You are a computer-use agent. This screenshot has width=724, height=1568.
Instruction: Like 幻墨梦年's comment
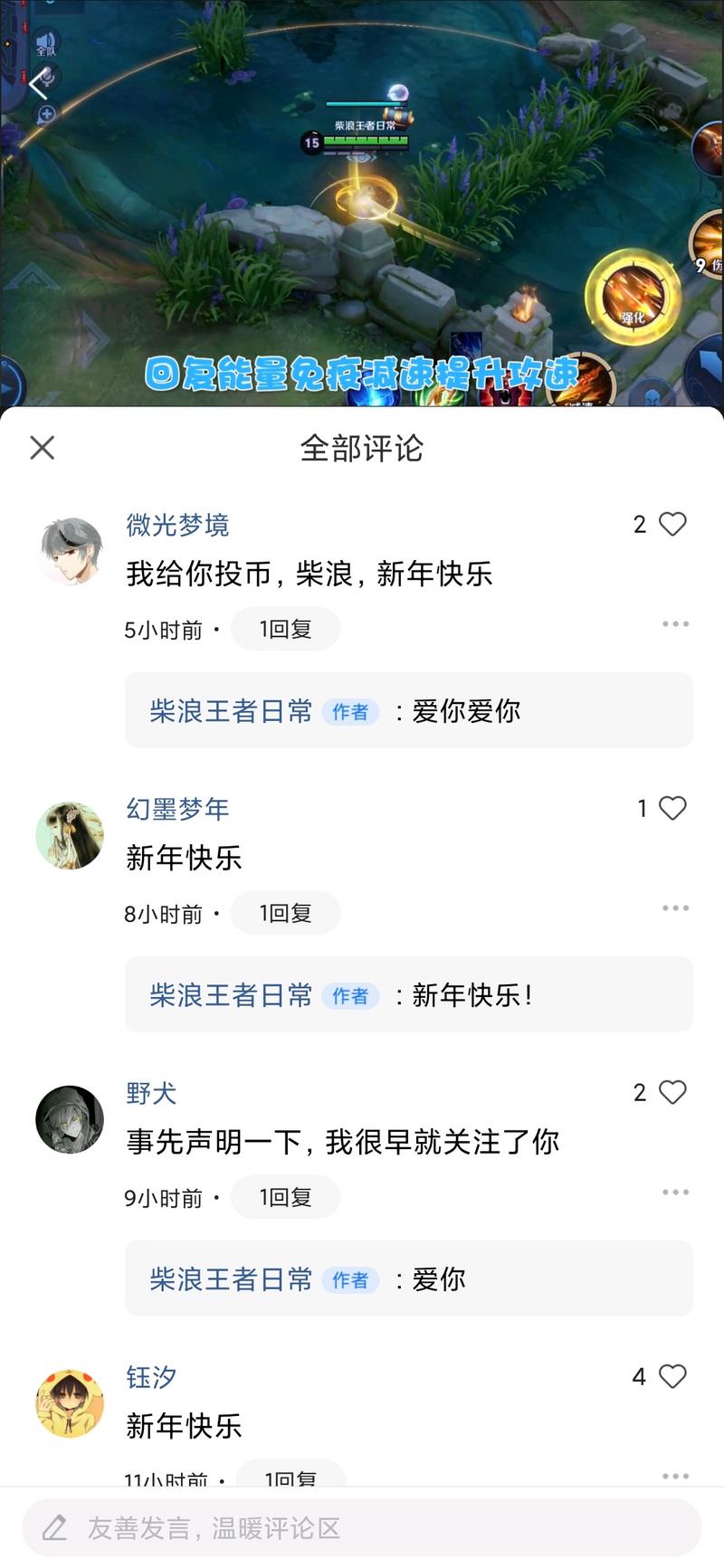pos(672,808)
